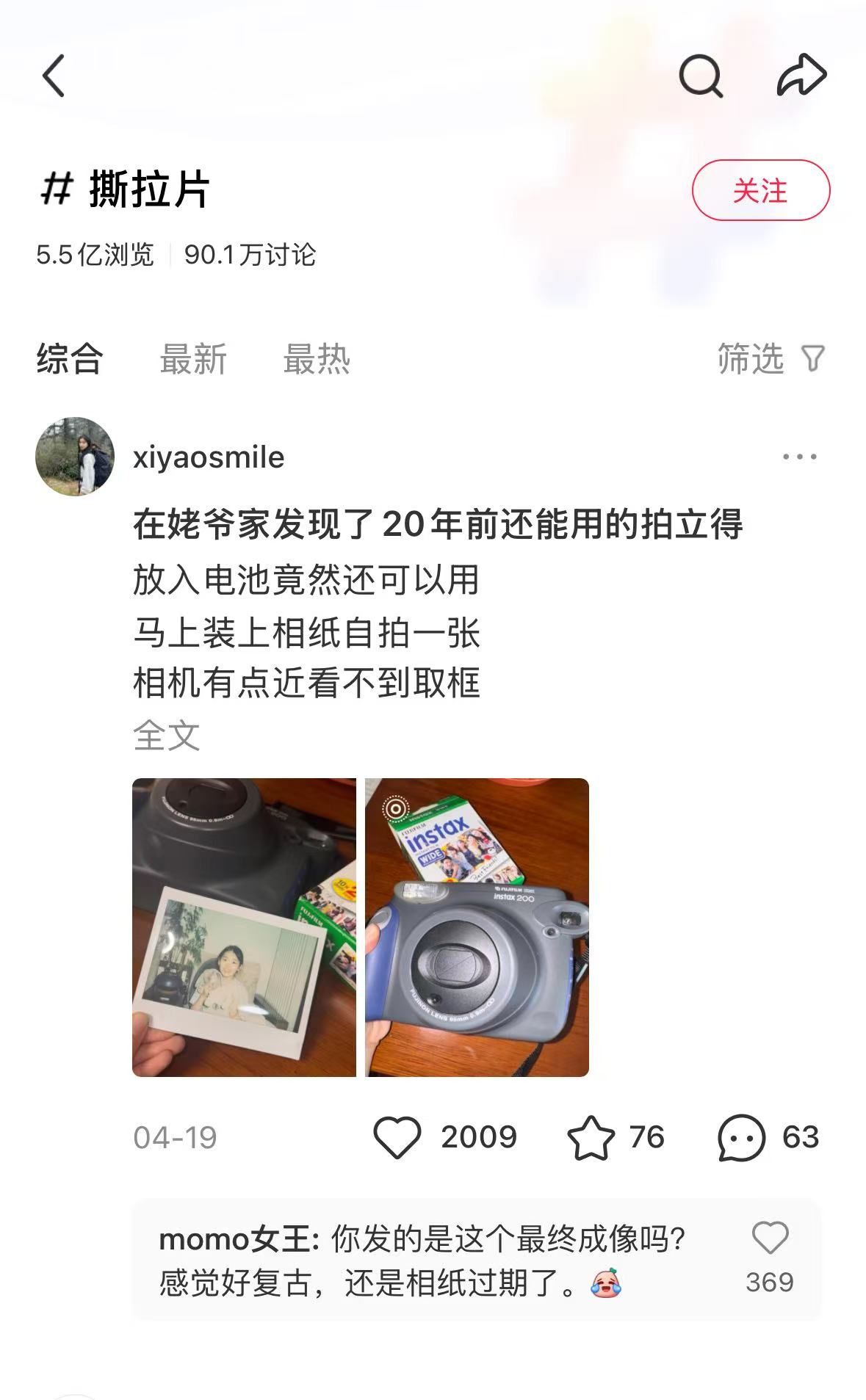This screenshot has width=866, height=1400.
Task: Like xiyaosmile's post
Action: (x=397, y=1137)
